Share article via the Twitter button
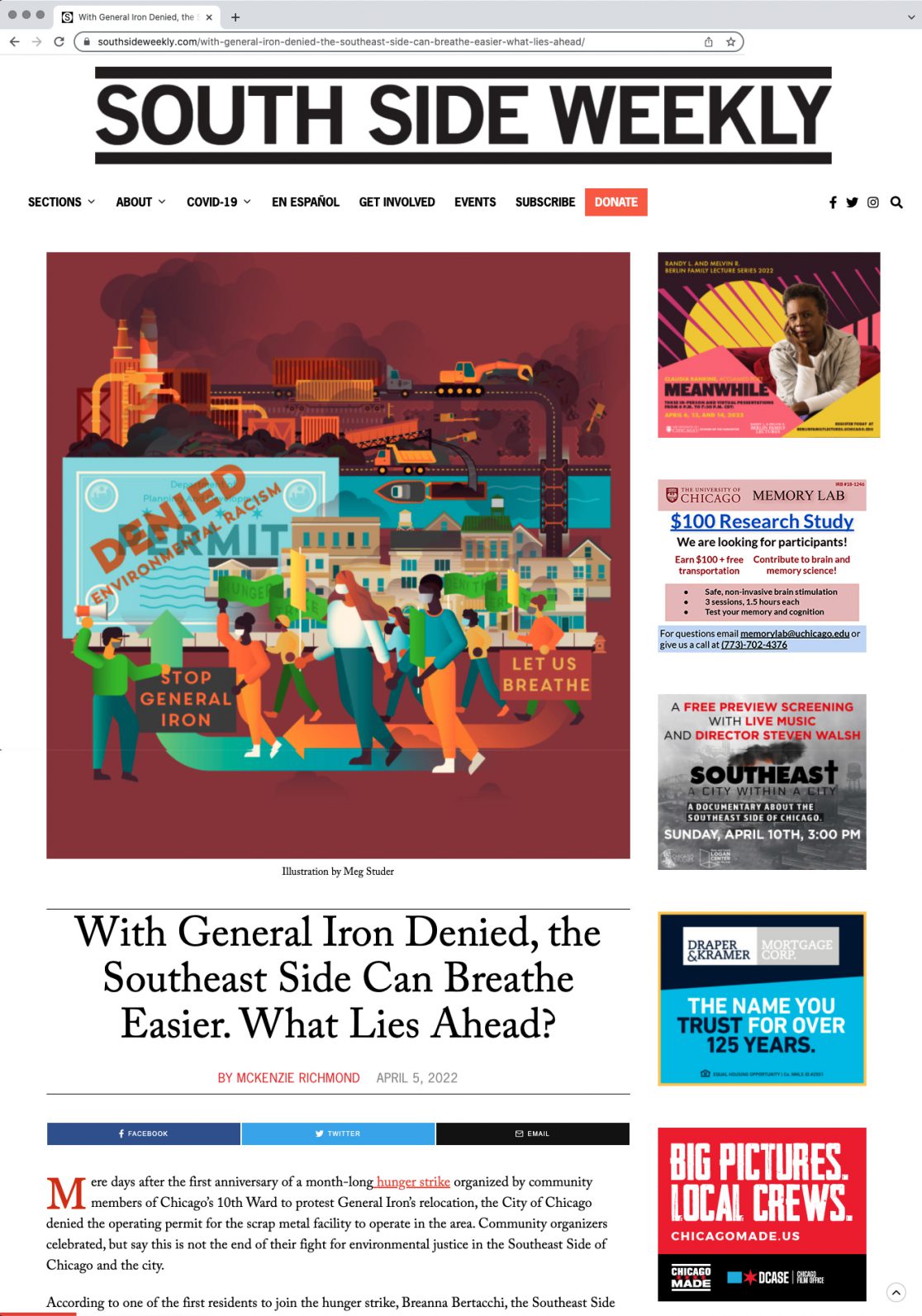This screenshot has width=922, height=1316. (x=338, y=1133)
